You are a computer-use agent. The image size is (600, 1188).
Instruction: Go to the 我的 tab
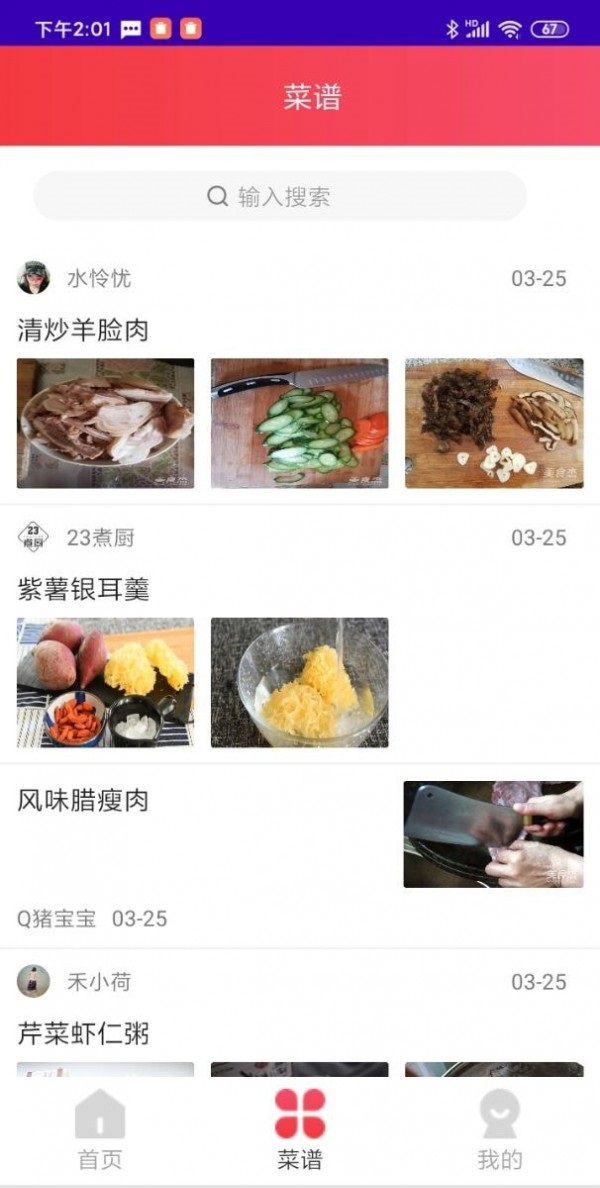pos(500,1130)
